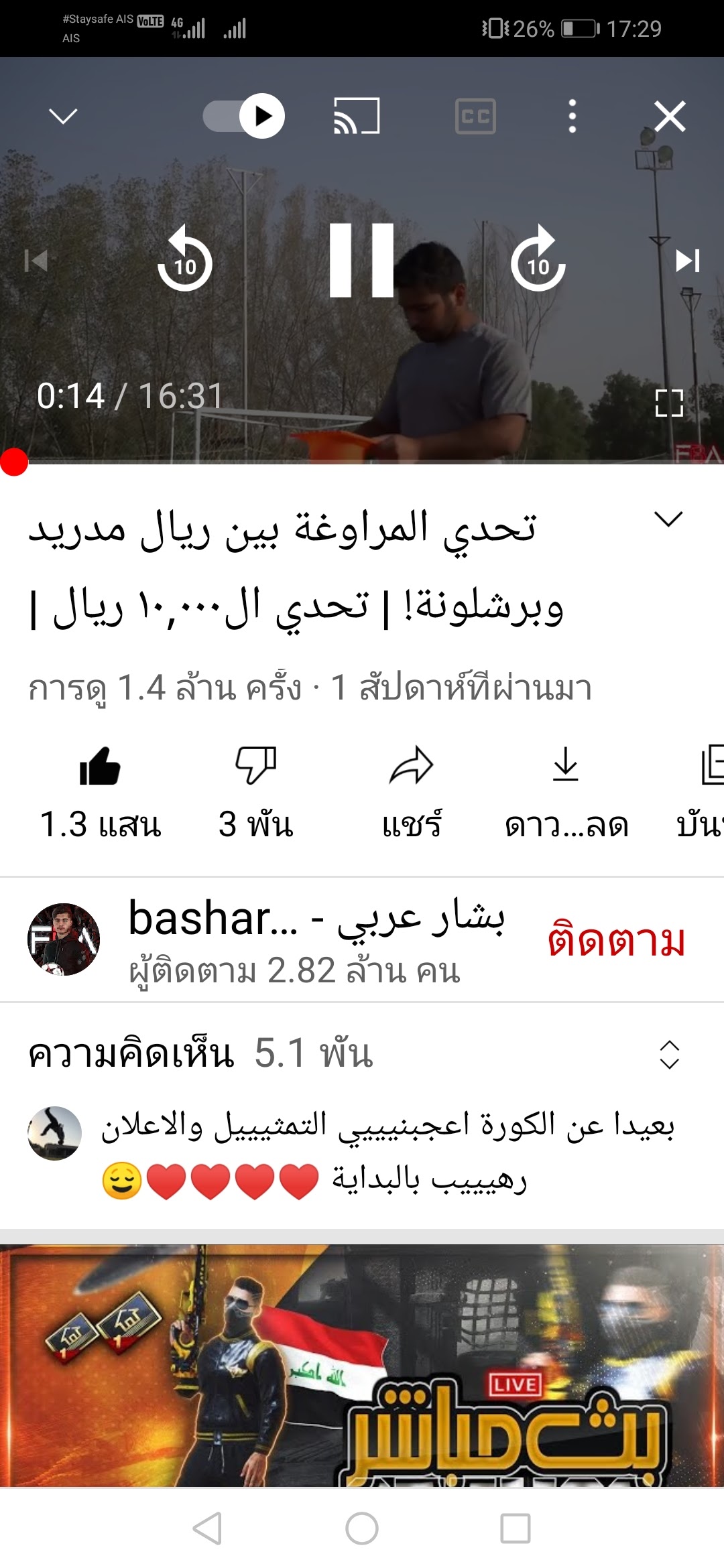Close the video player
This screenshot has height=1568, width=724.
tap(670, 117)
